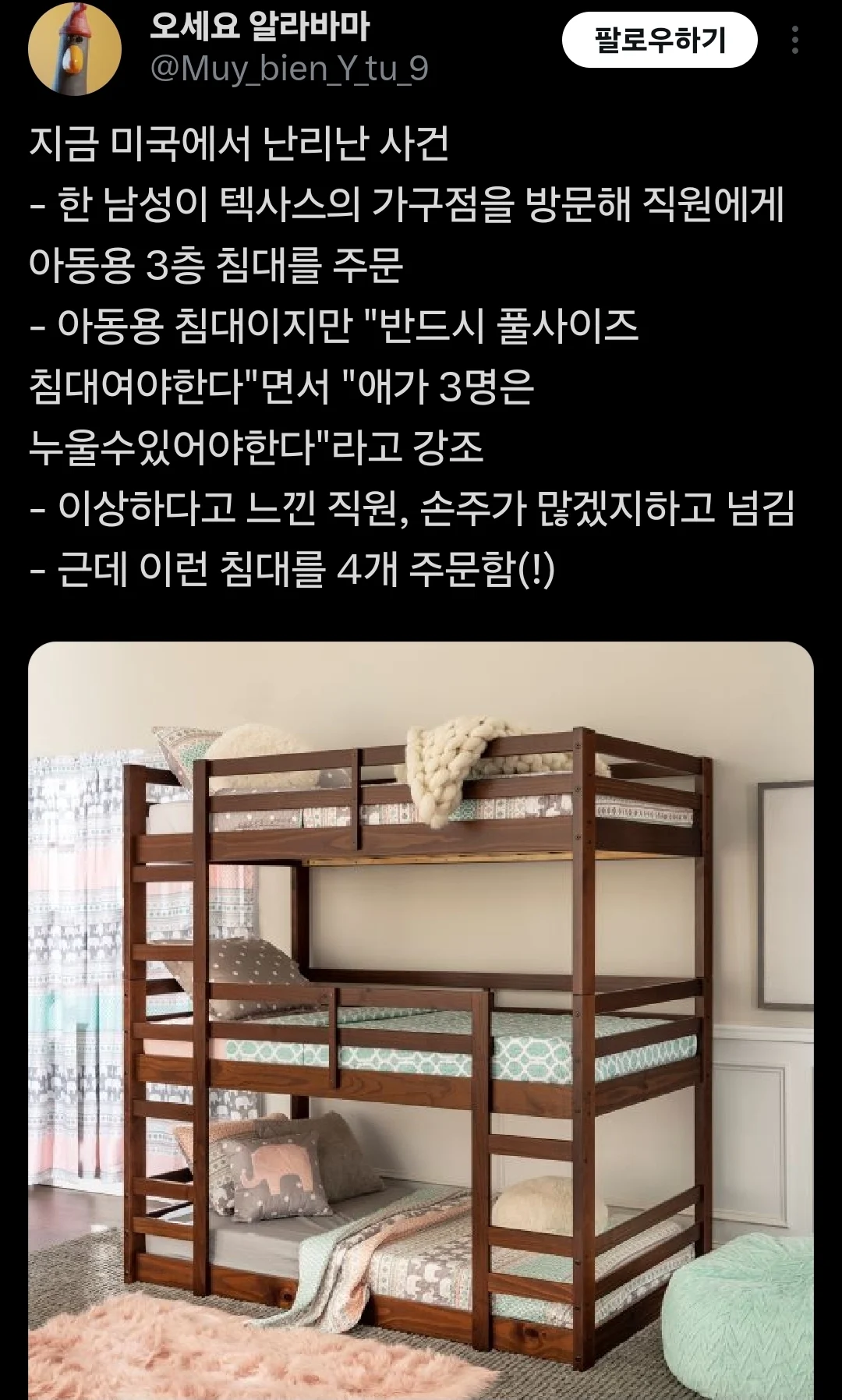Open the bunk bed photo in the tweet
Viewport: 842px width, 1400px height.
click(421, 1013)
